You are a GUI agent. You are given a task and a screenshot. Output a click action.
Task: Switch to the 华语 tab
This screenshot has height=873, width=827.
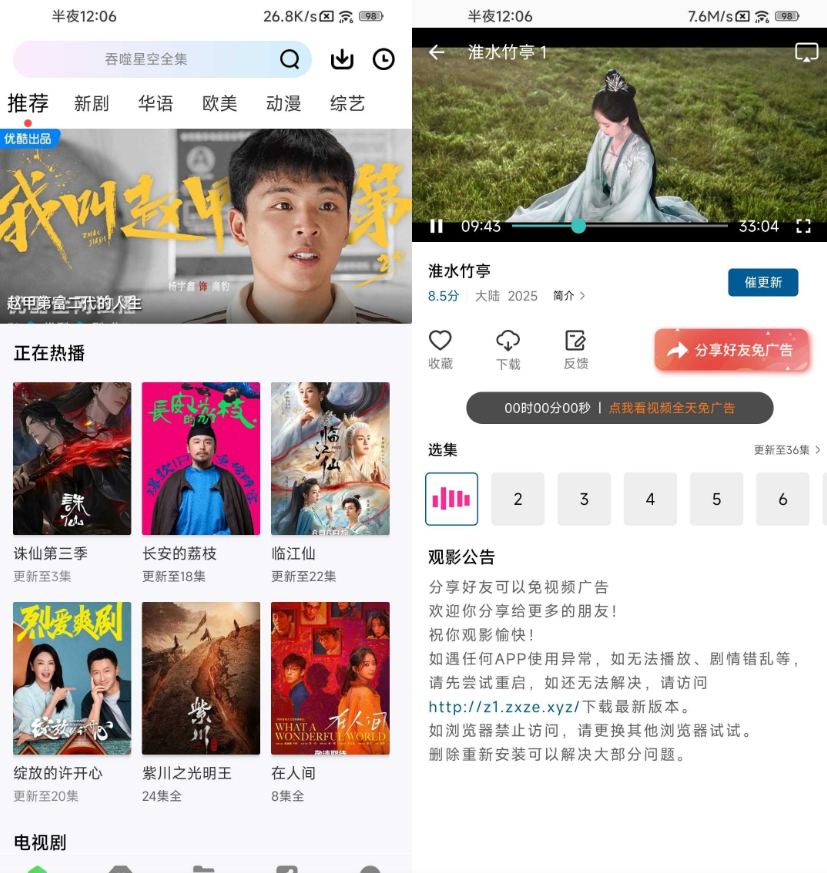155,103
